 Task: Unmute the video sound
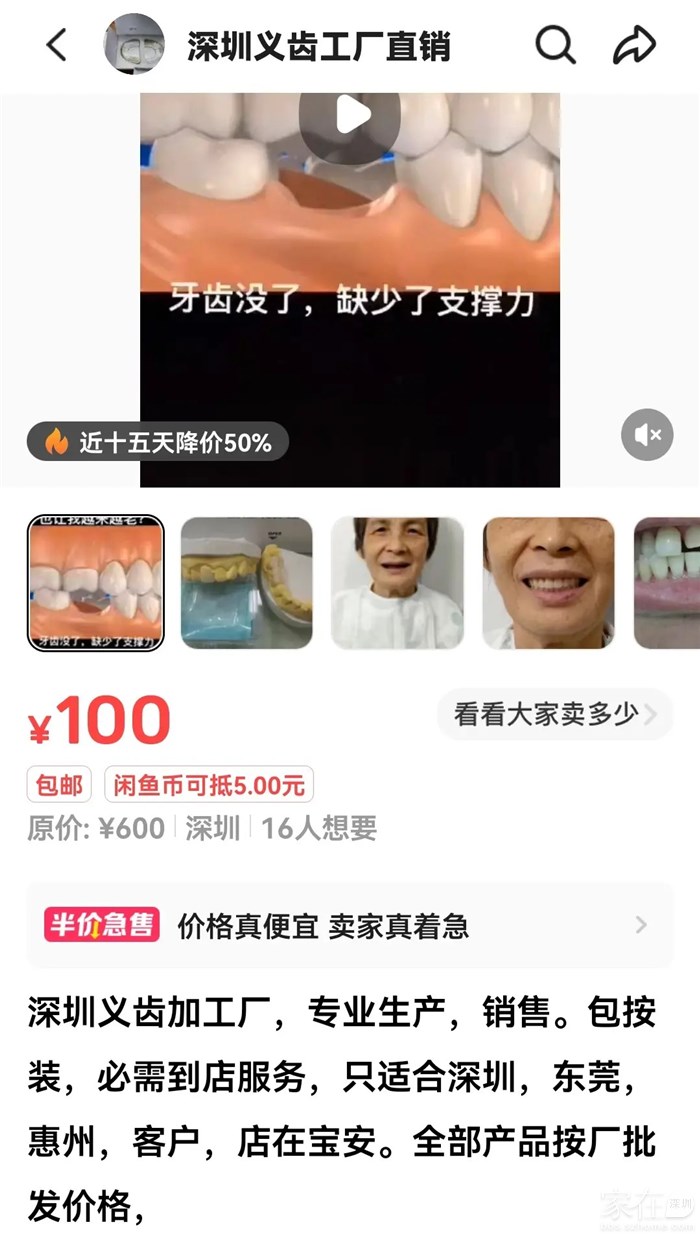click(647, 435)
